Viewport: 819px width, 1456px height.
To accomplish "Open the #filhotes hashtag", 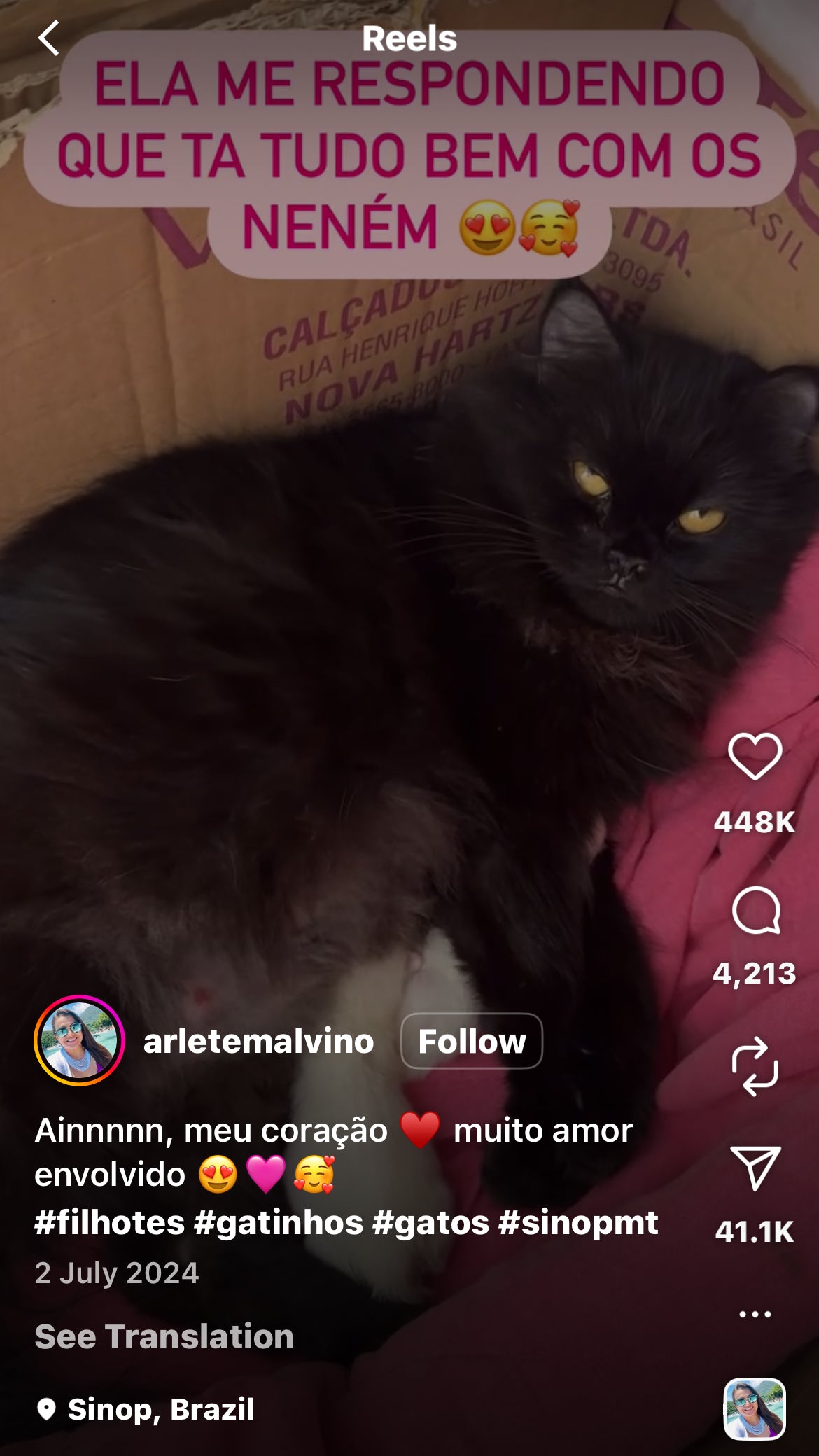I will pos(109,1222).
